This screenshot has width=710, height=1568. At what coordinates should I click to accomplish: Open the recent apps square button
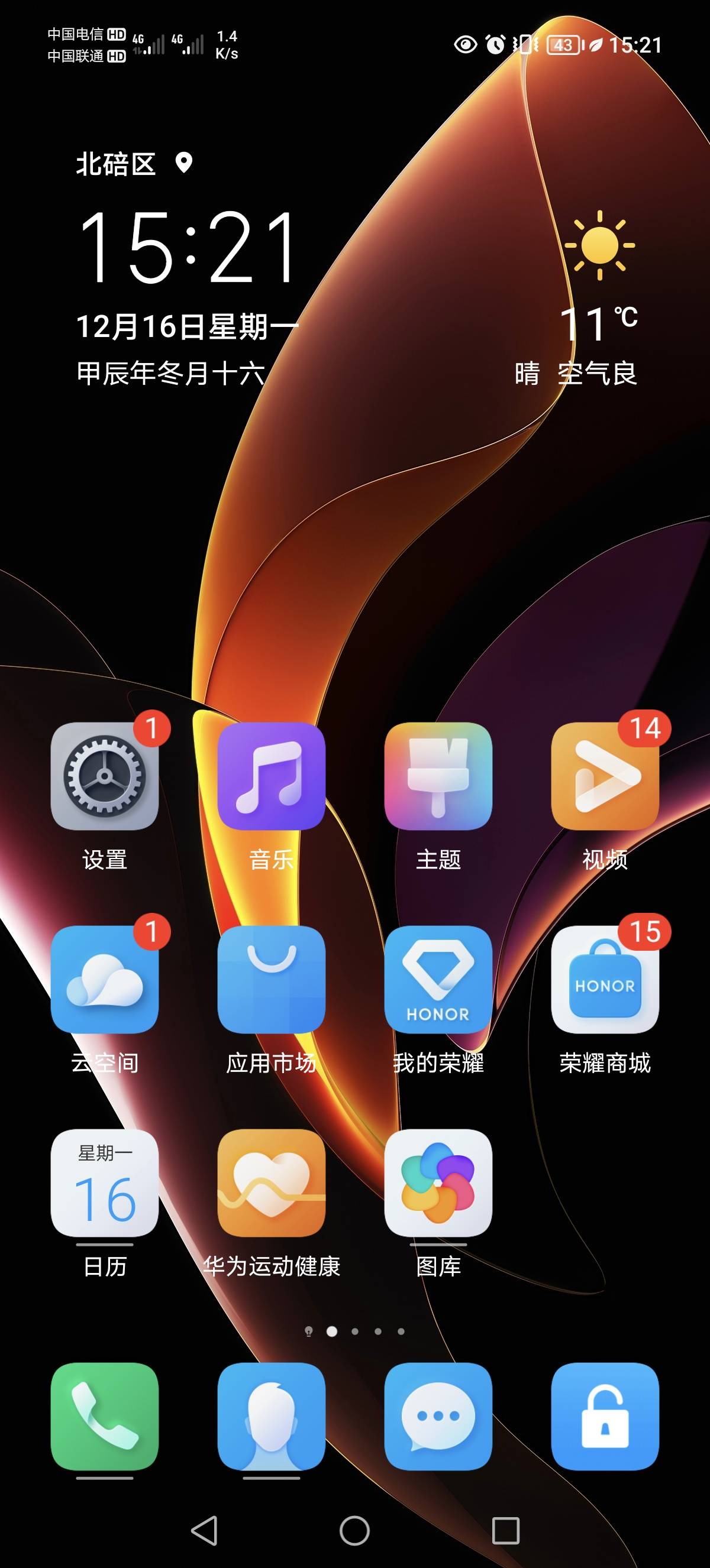pyautogui.click(x=505, y=1530)
